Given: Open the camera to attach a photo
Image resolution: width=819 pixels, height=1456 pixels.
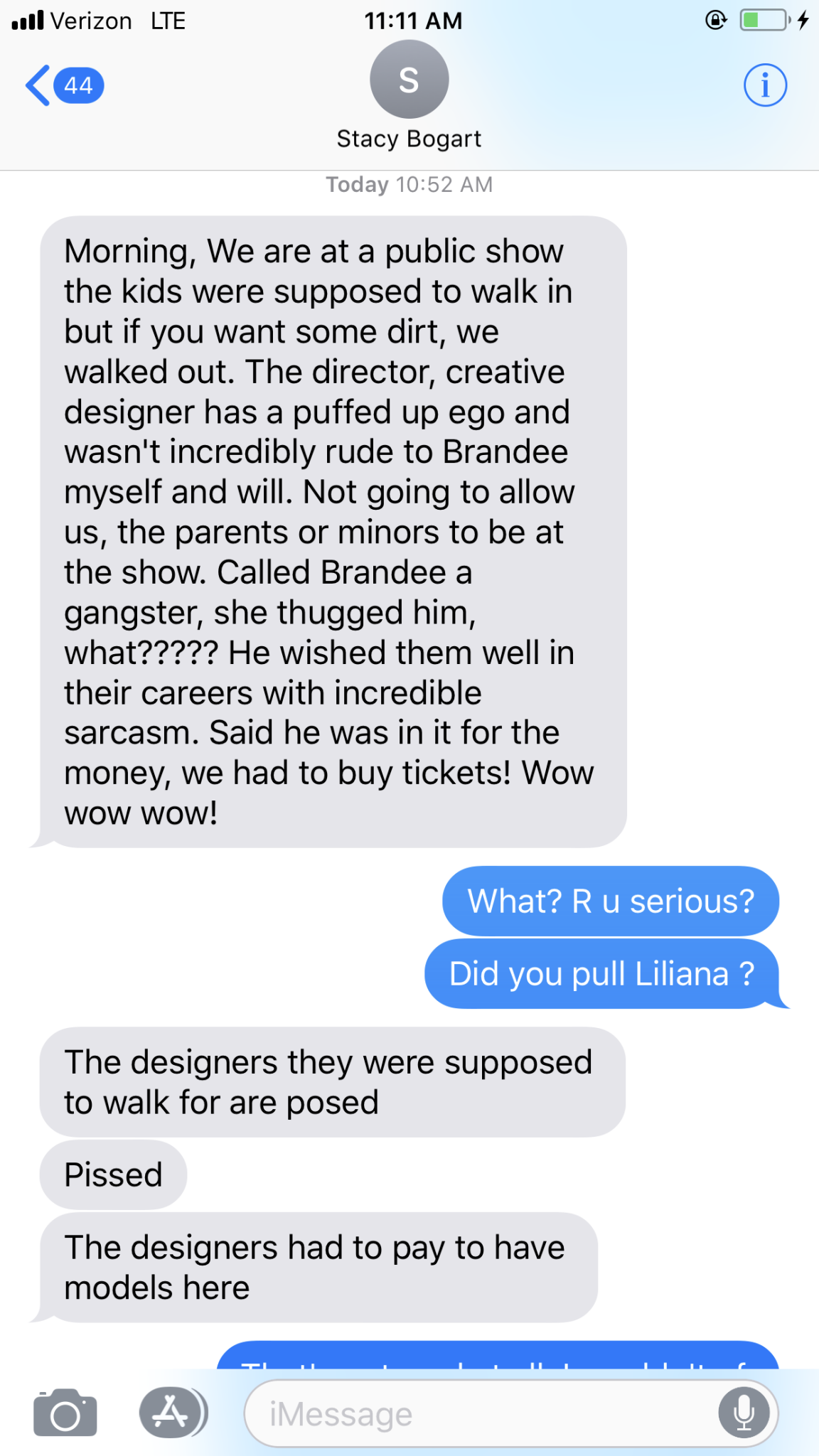Looking at the screenshot, I should coord(65,1413).
